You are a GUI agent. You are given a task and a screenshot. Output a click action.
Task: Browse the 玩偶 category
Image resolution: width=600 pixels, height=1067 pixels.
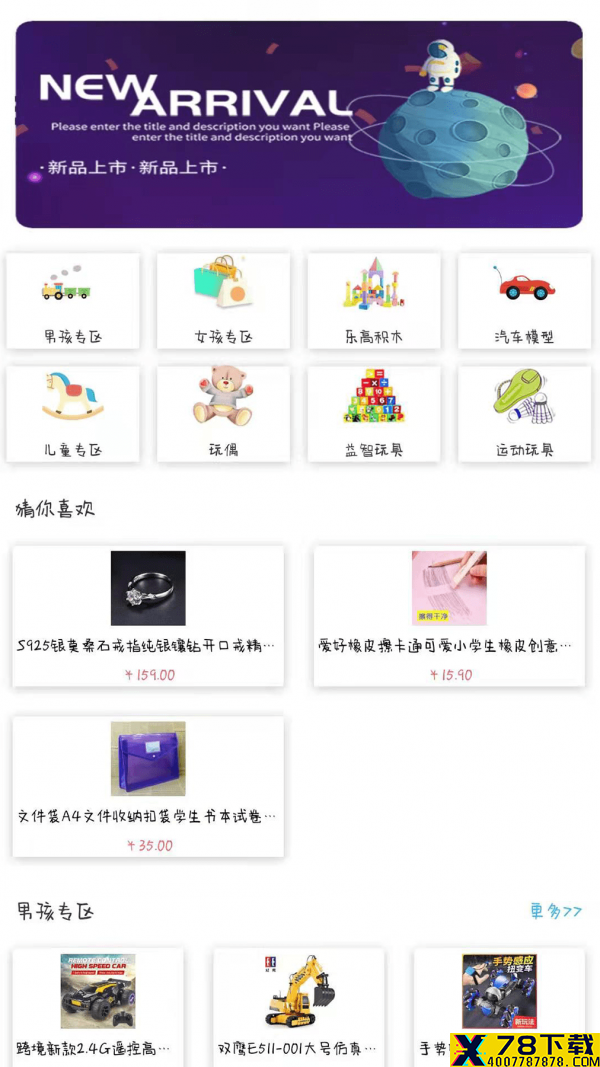(224, 414)
